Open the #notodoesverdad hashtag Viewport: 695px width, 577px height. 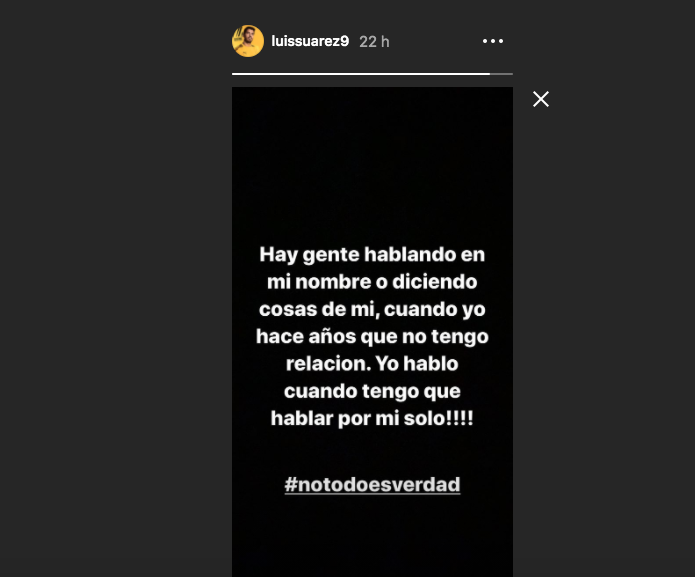tap(372, 485)
